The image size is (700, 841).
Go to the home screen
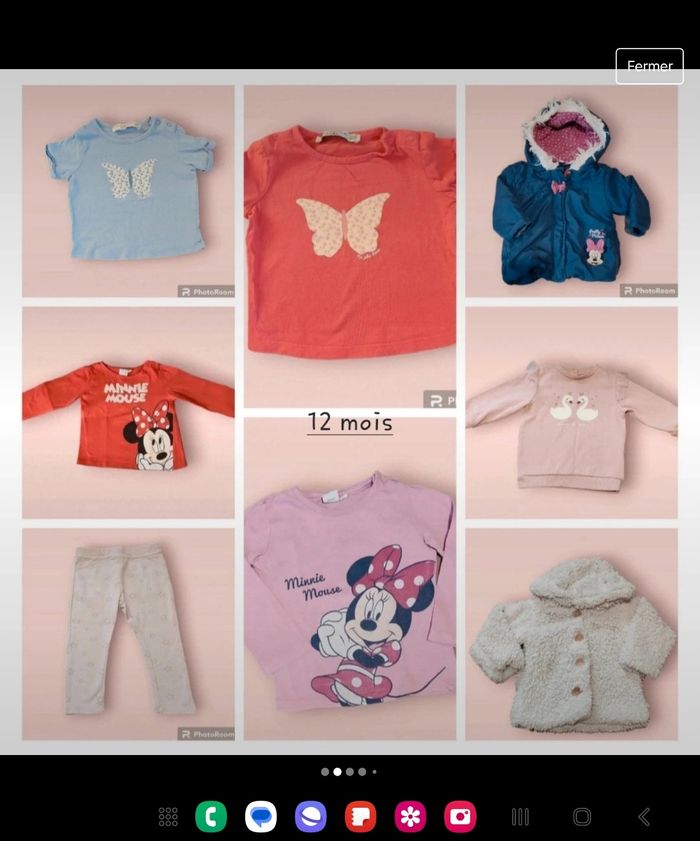(582, 817)
